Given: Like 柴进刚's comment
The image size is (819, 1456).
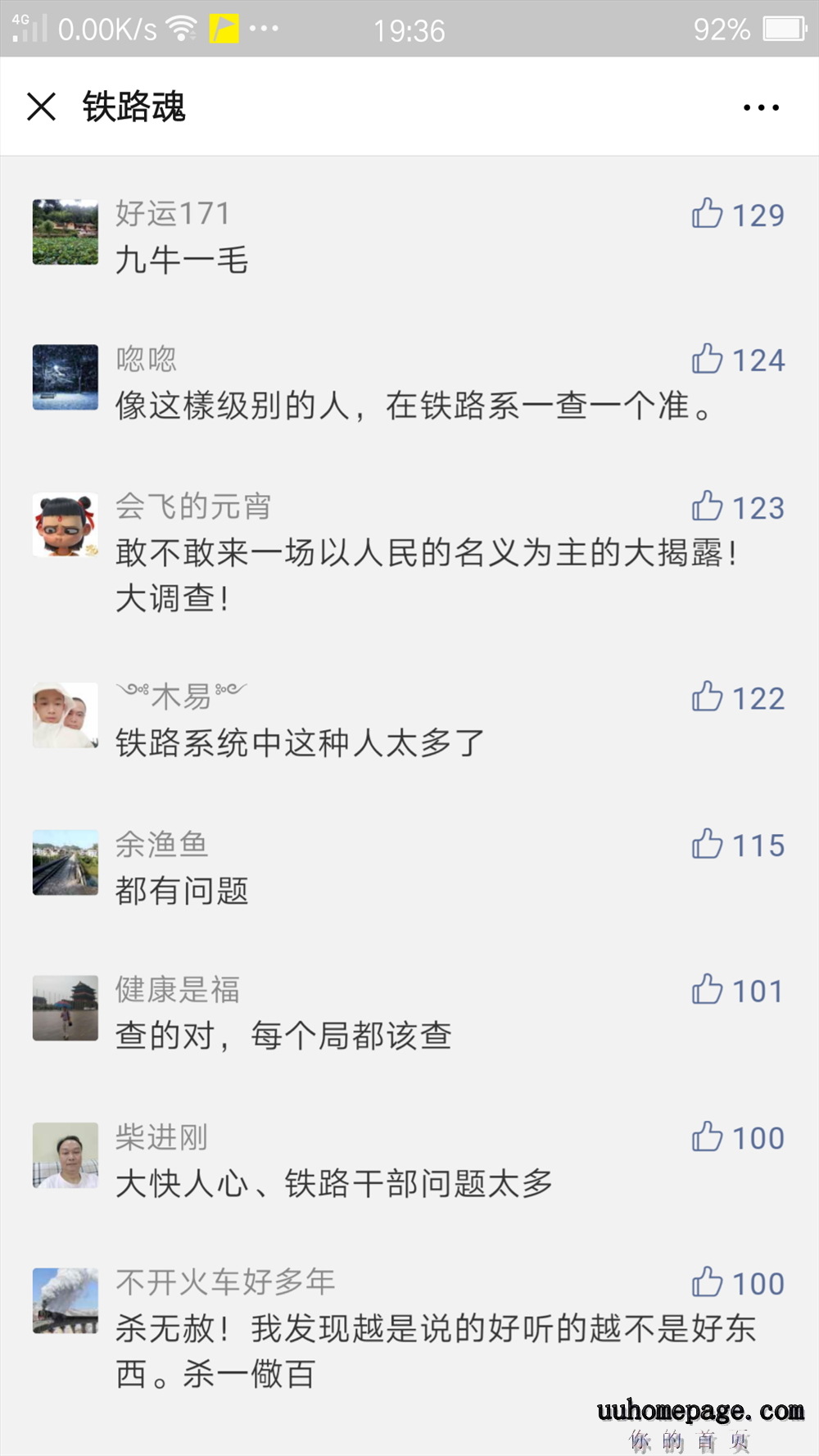Looking at the screenshot, I should (708, 1137).
